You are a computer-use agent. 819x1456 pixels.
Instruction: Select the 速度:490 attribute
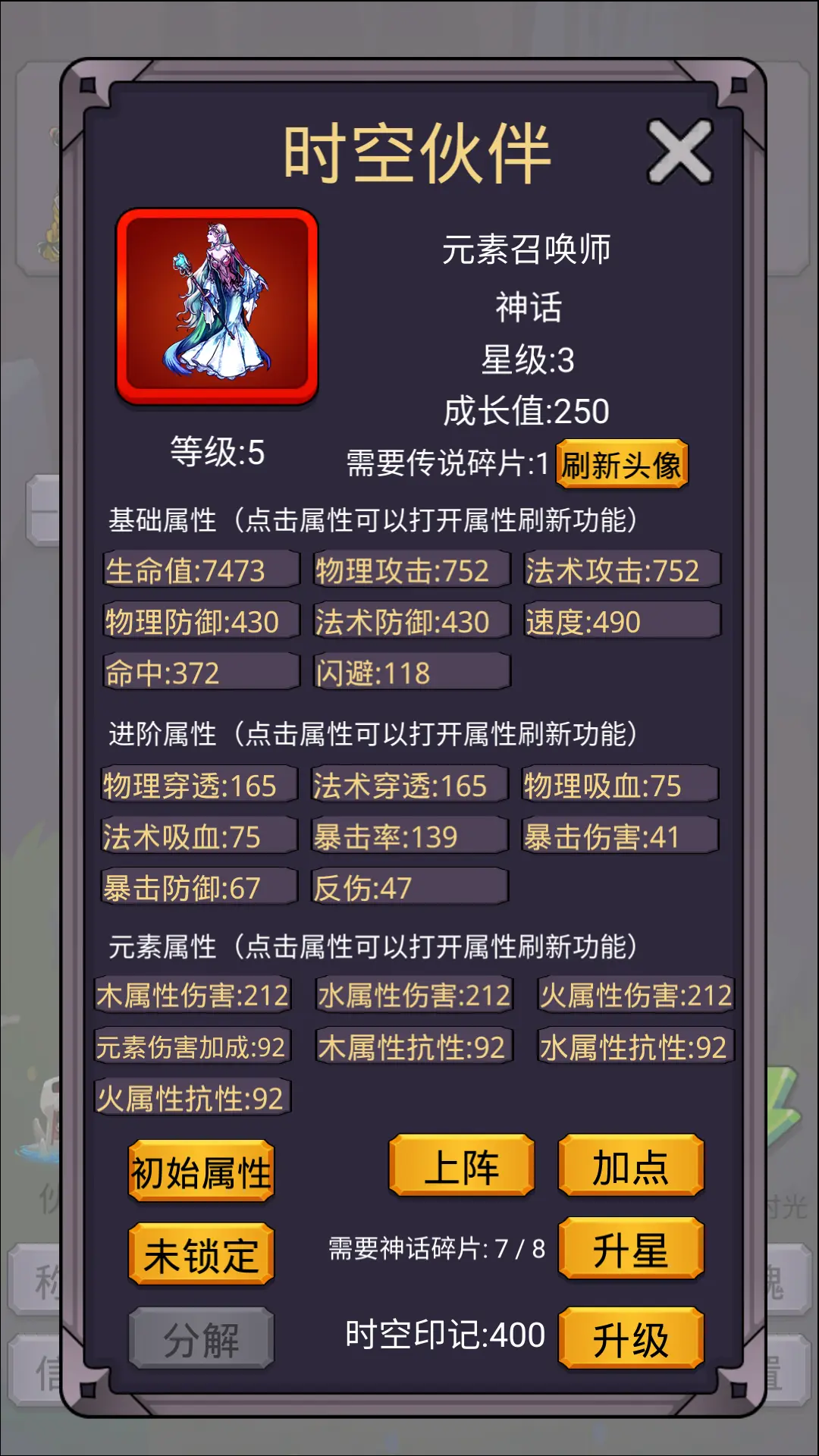(x=622, y=622)
